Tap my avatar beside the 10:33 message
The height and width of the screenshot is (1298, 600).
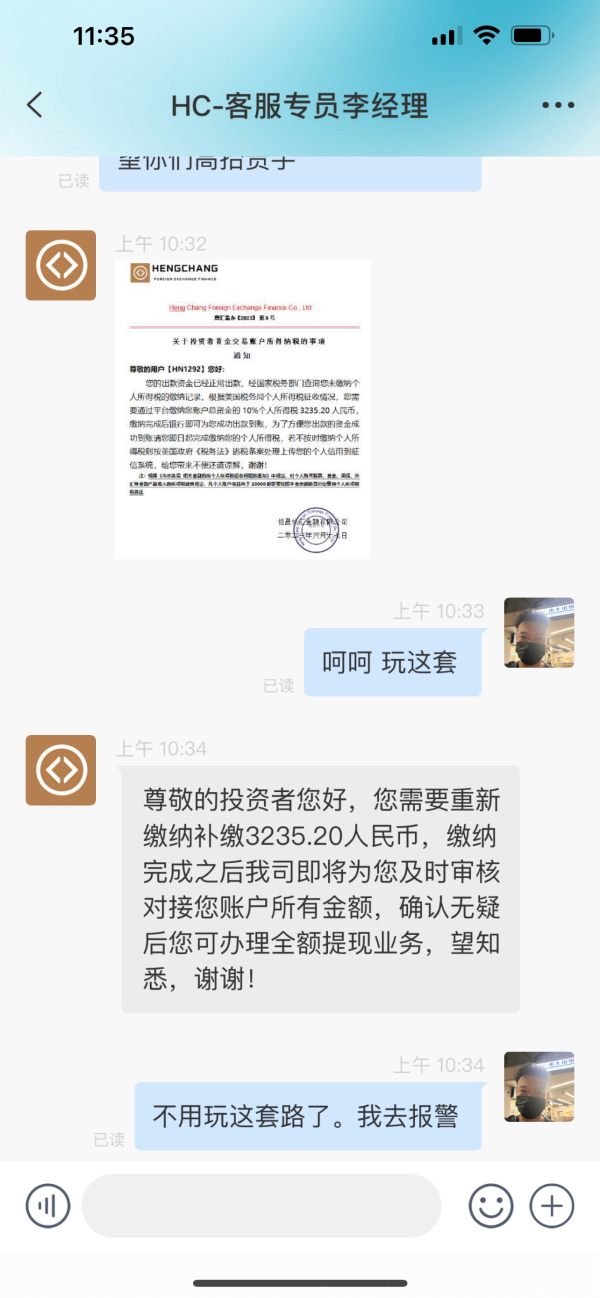(x=539, y=633)
